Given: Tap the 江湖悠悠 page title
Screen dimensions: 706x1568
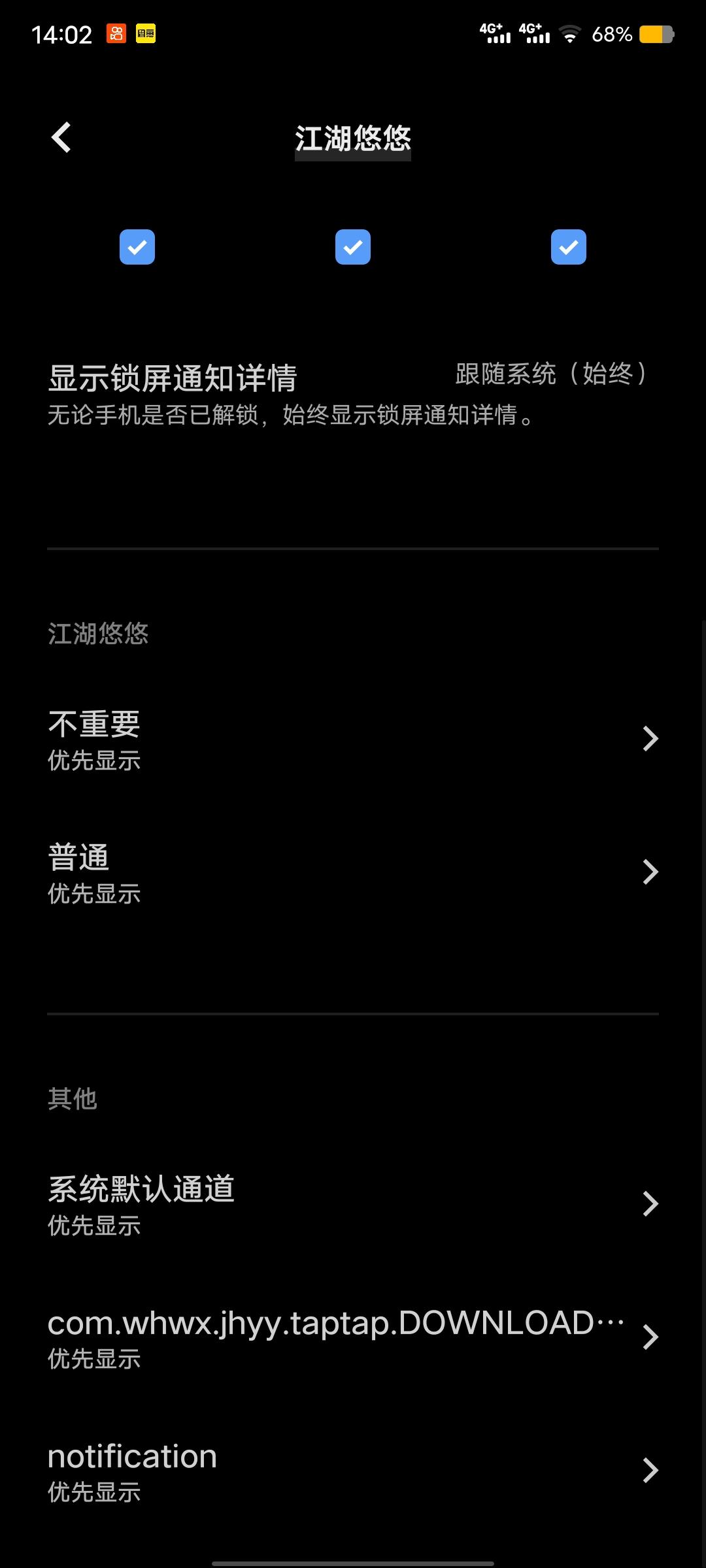Looking at the screenshot, I should click(x=352, y=139).
